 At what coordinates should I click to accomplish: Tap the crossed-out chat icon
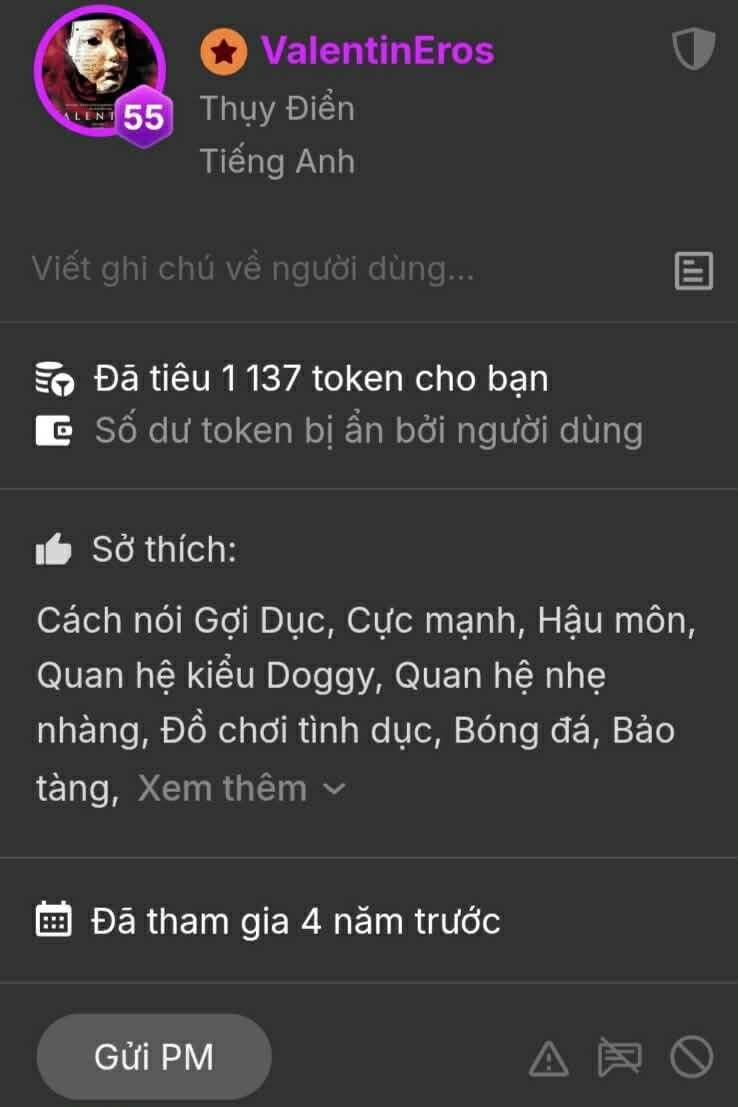(619, 1058)
